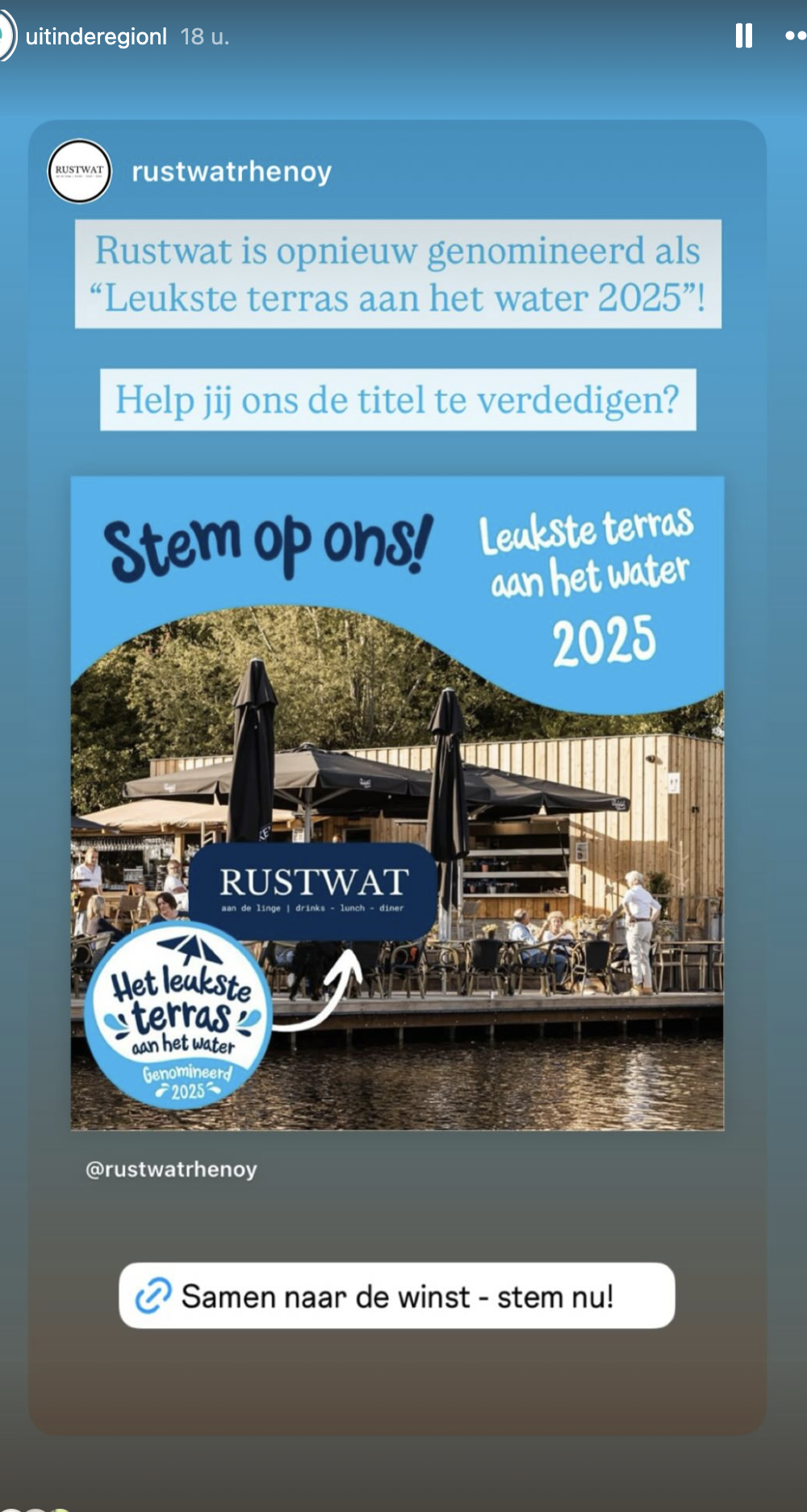This screenshot has width=807, height=1512.
Task: Open the 'Samen naar de winst - stem nu!' link
Action: (x=397, y=1296)
